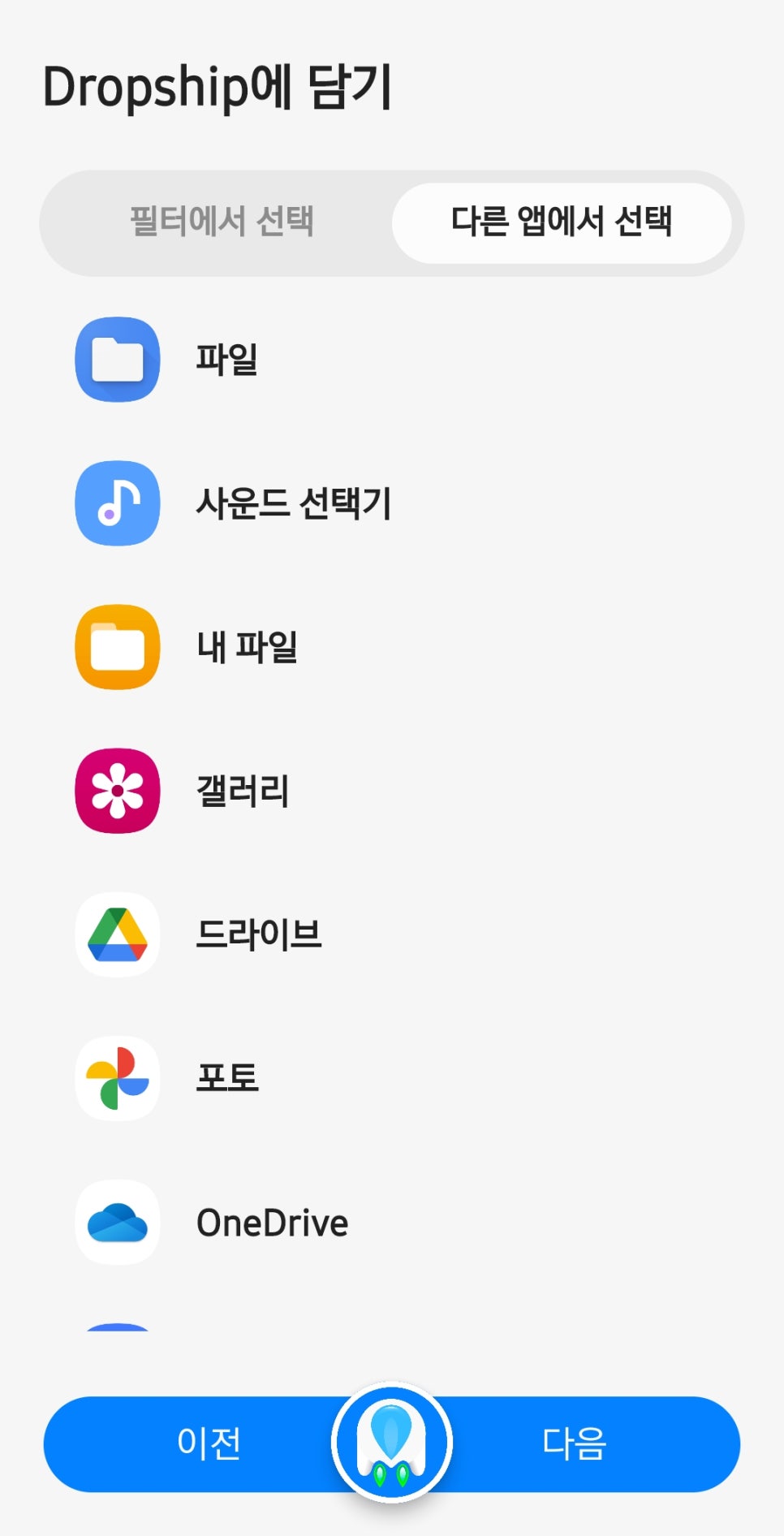
Task: Tap the Dropship rocket button
Action: pyautogui.click(x=392, y=1443)
